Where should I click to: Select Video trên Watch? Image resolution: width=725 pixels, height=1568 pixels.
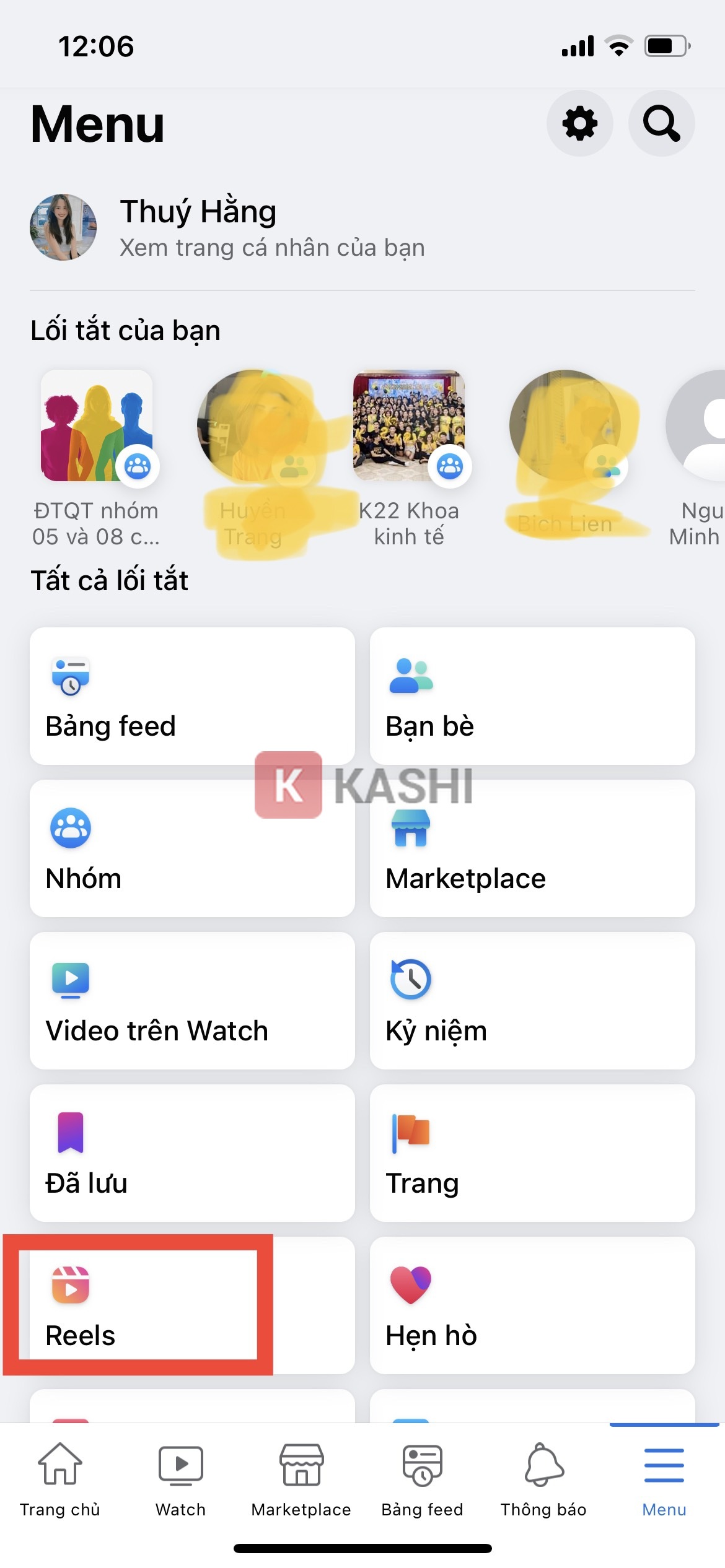tap(192, 1001)
